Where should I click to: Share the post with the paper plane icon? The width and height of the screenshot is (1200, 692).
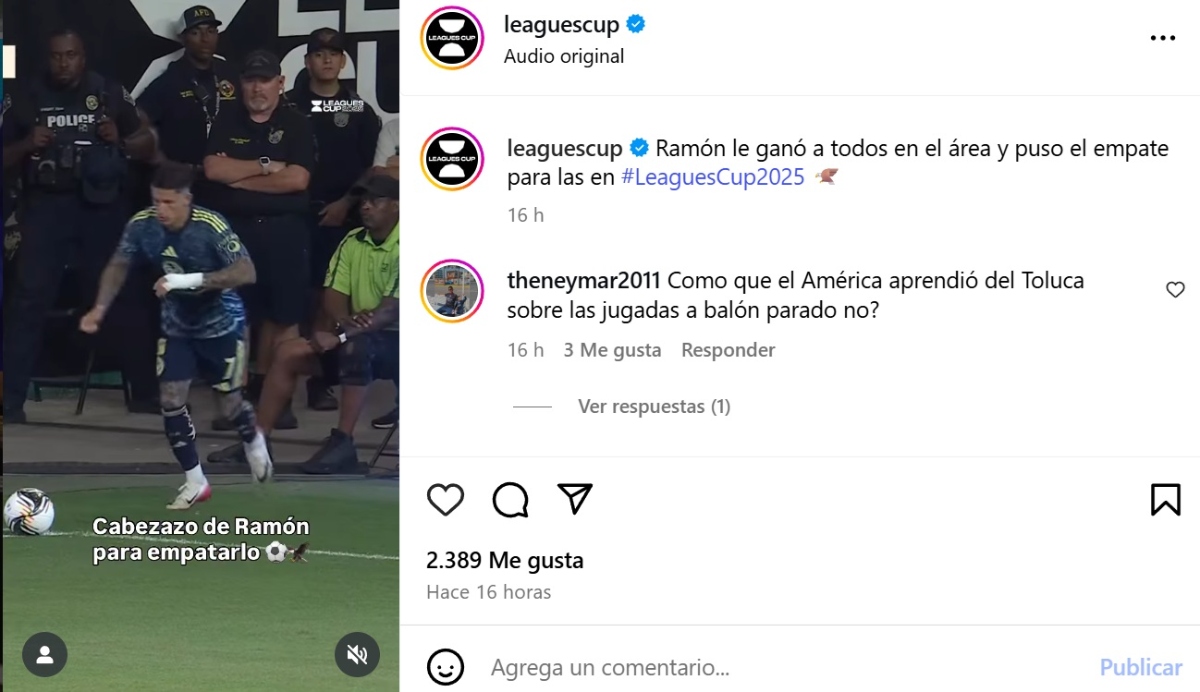coord(575,499)
